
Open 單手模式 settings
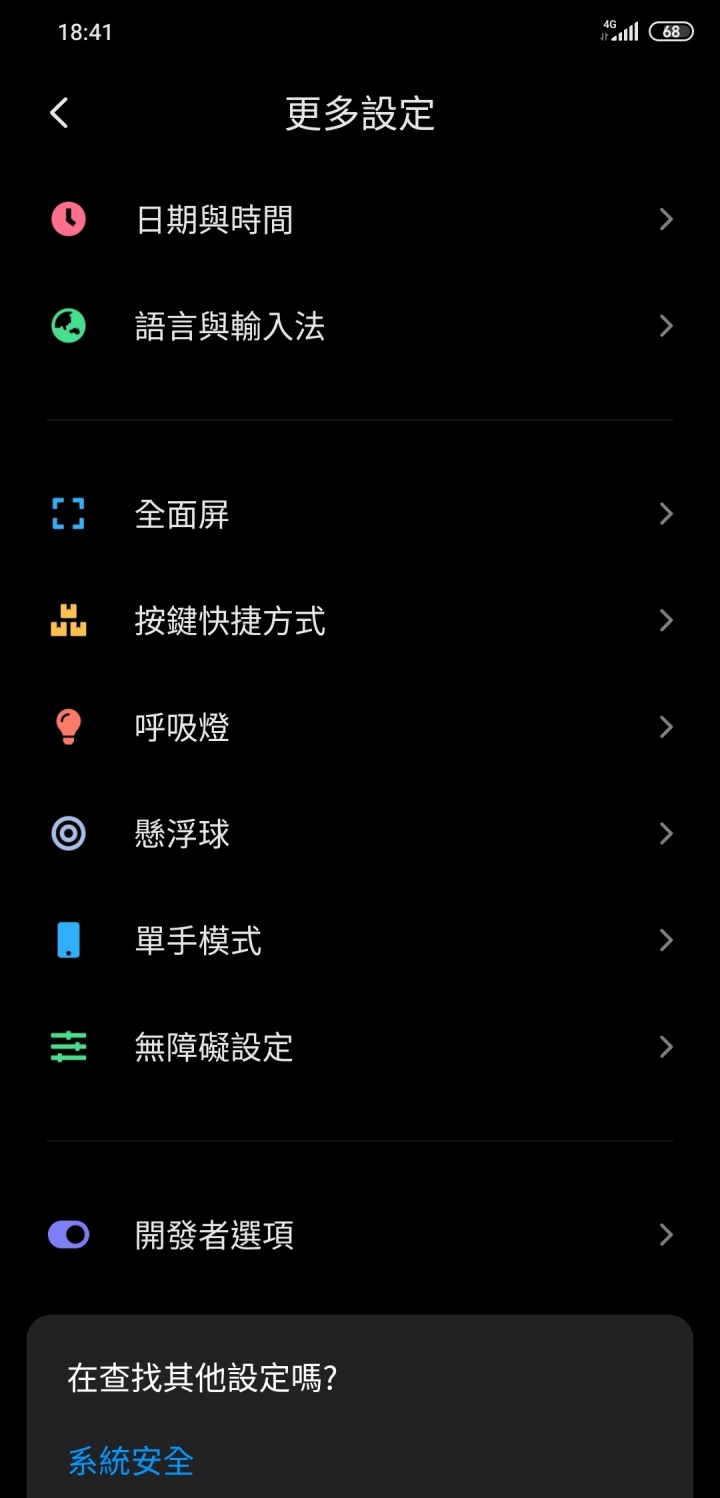(x=360, y=941)
